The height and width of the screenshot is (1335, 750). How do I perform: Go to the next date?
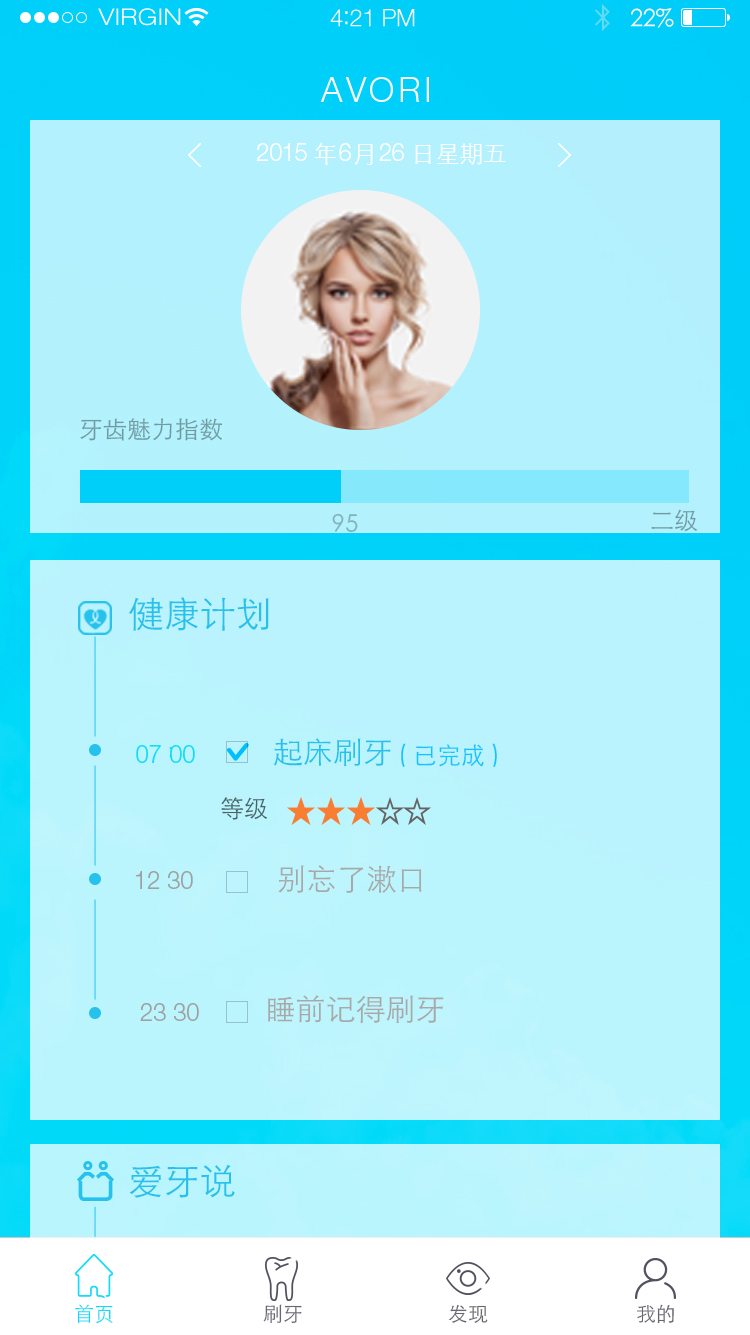[564, 155]
